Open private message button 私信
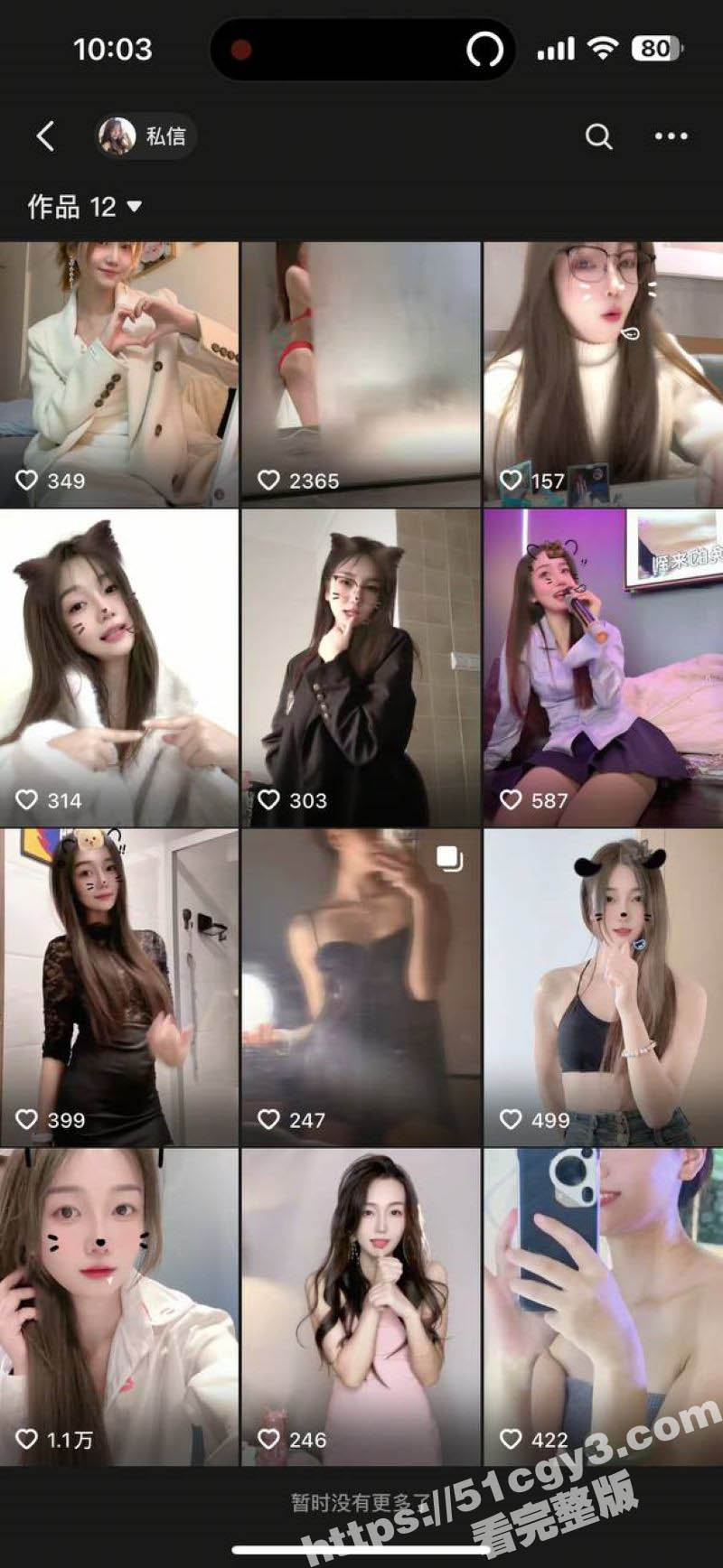The width and height of the screenshot is (723, 1568). pos(146,136)
